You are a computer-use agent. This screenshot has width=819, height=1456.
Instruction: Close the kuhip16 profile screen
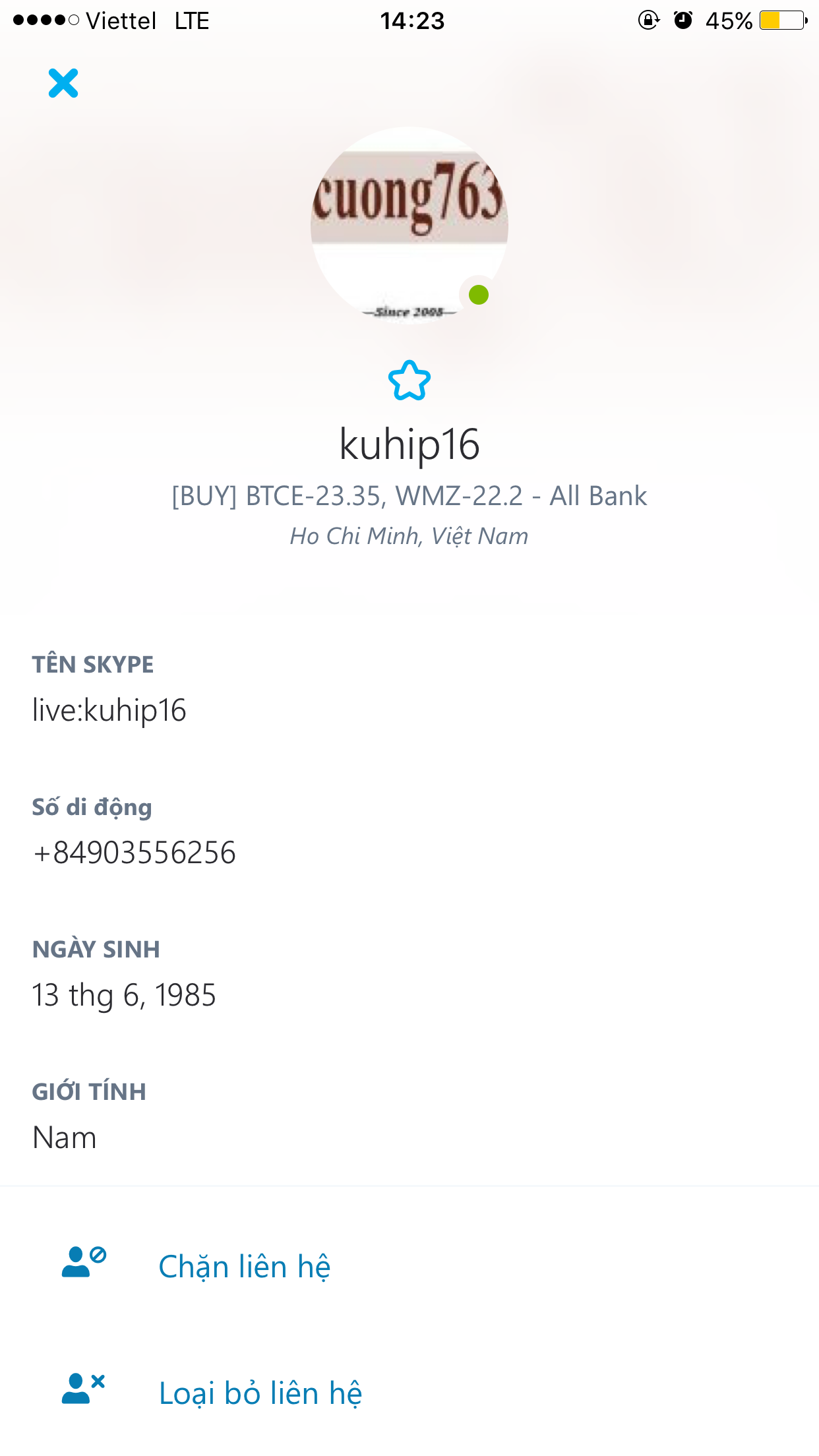tap(63, 83)
